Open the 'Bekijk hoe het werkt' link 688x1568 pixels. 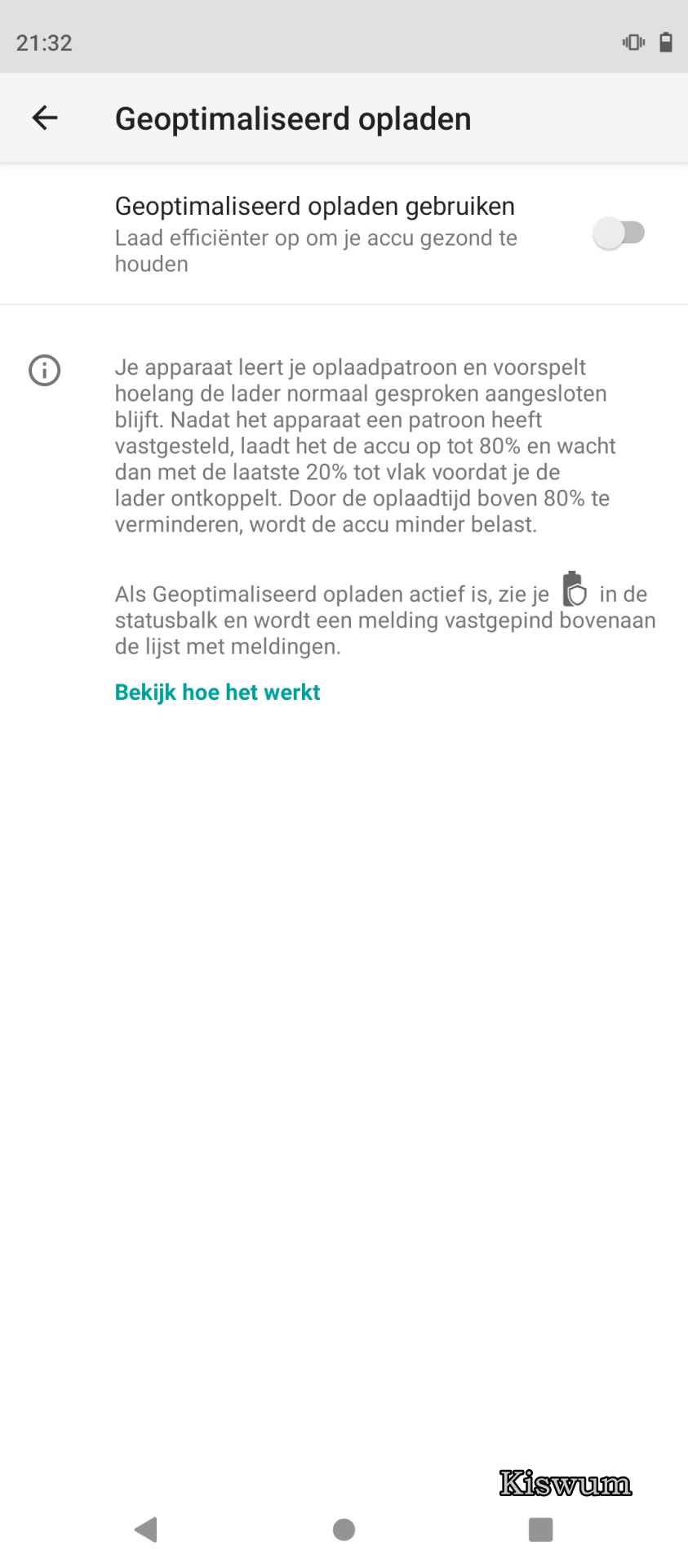pyautogui.click(x=217, y=693)
